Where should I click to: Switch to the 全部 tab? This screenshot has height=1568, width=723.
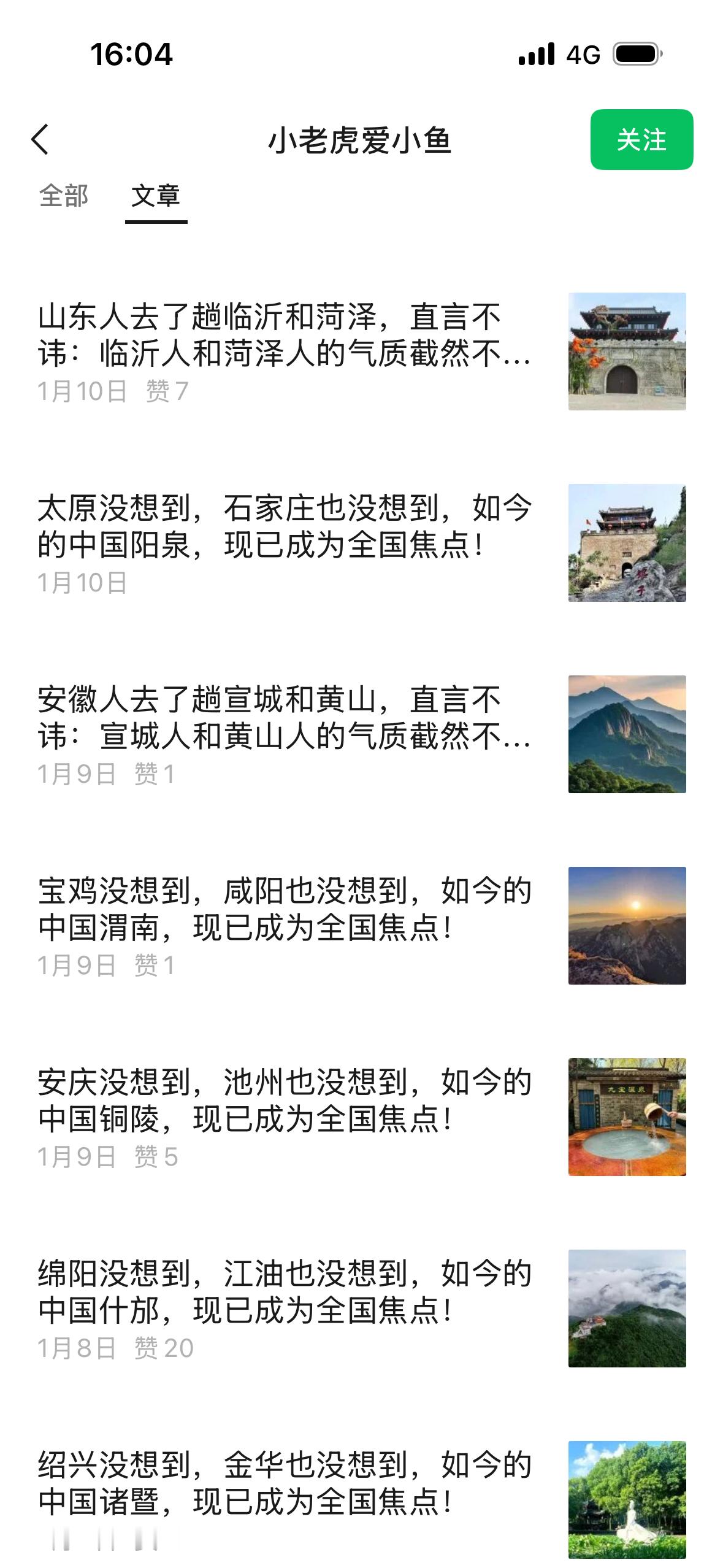tap(64, 196)
